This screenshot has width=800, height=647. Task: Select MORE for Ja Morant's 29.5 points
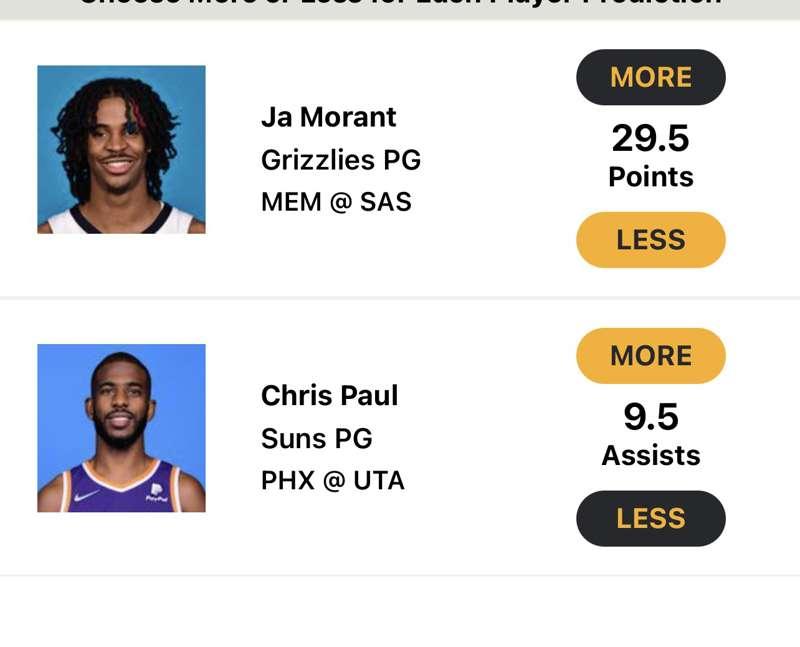[650, 77]
